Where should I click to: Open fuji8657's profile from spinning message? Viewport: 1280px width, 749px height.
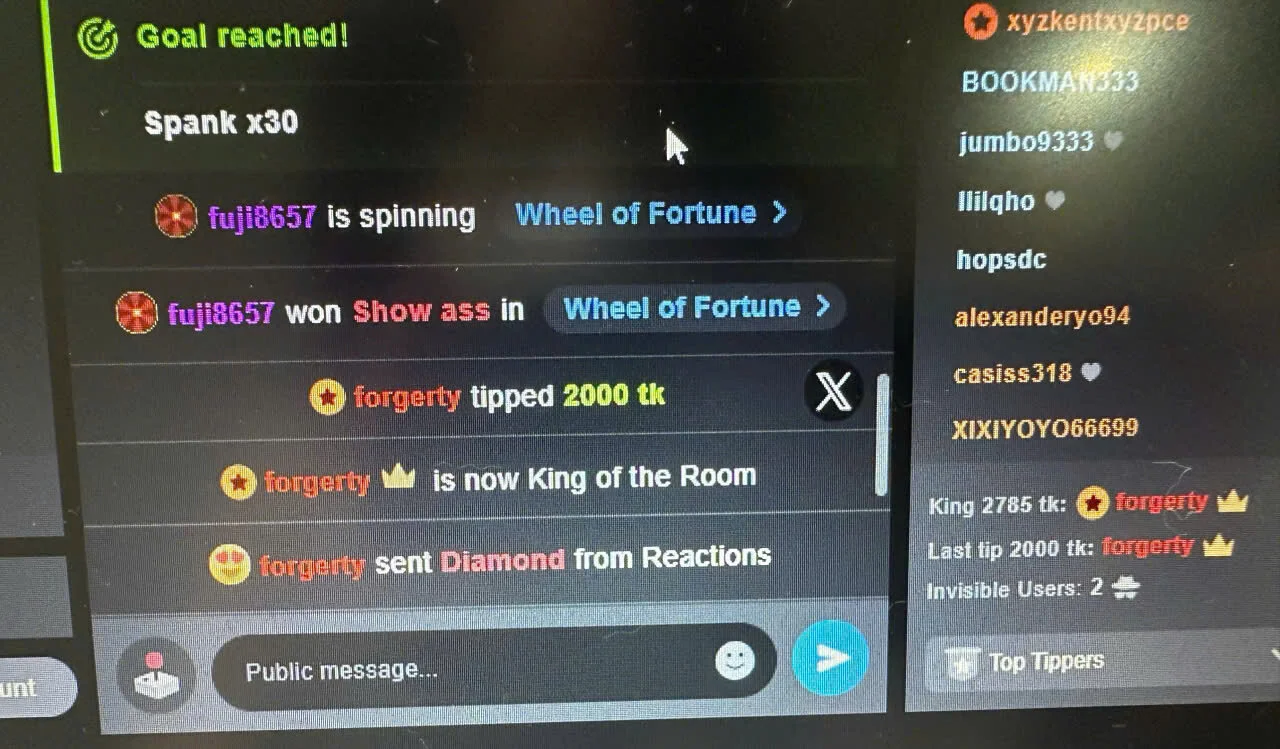262,217
